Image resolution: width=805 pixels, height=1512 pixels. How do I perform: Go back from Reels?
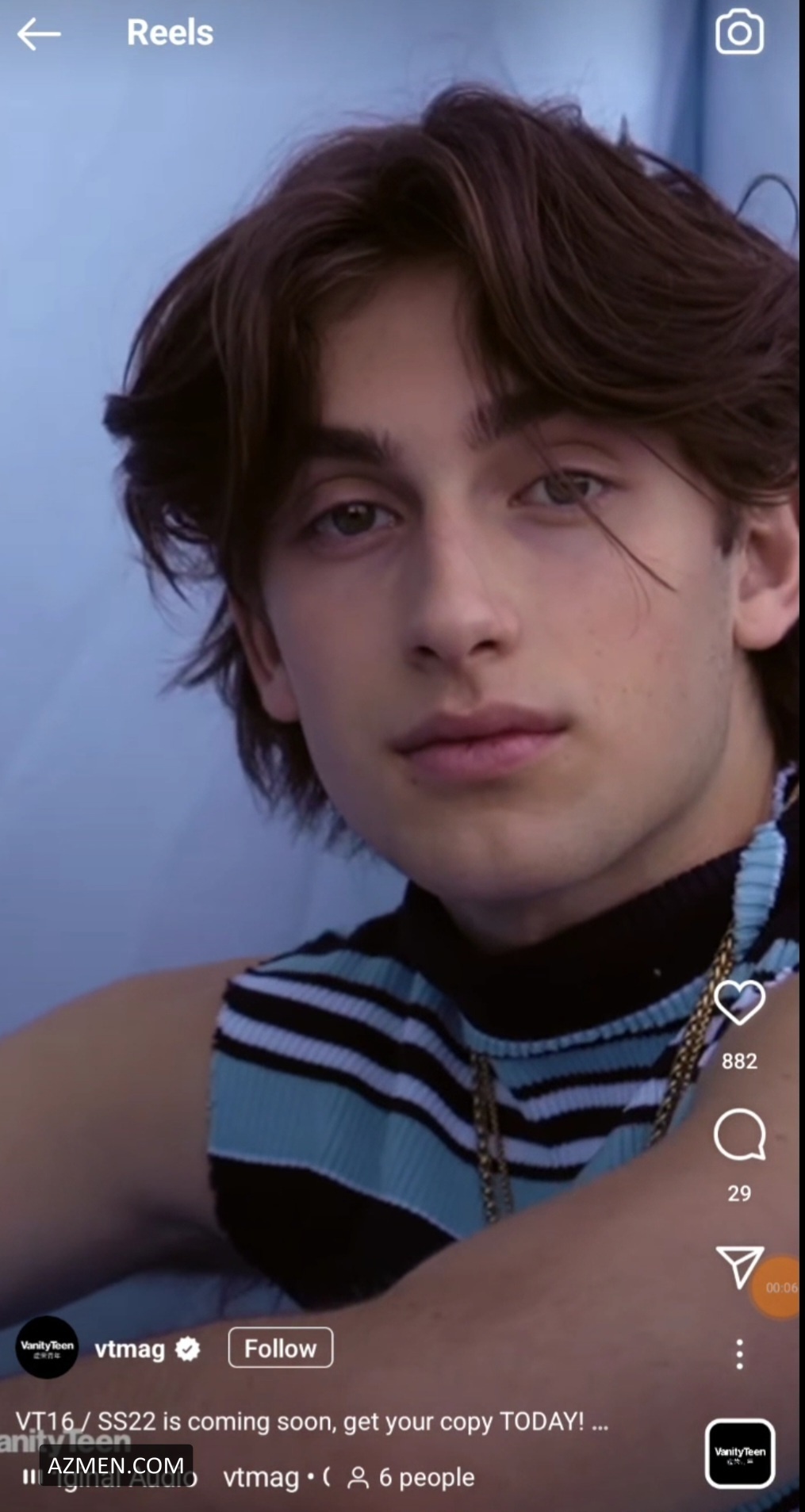(x=38, y=34)
